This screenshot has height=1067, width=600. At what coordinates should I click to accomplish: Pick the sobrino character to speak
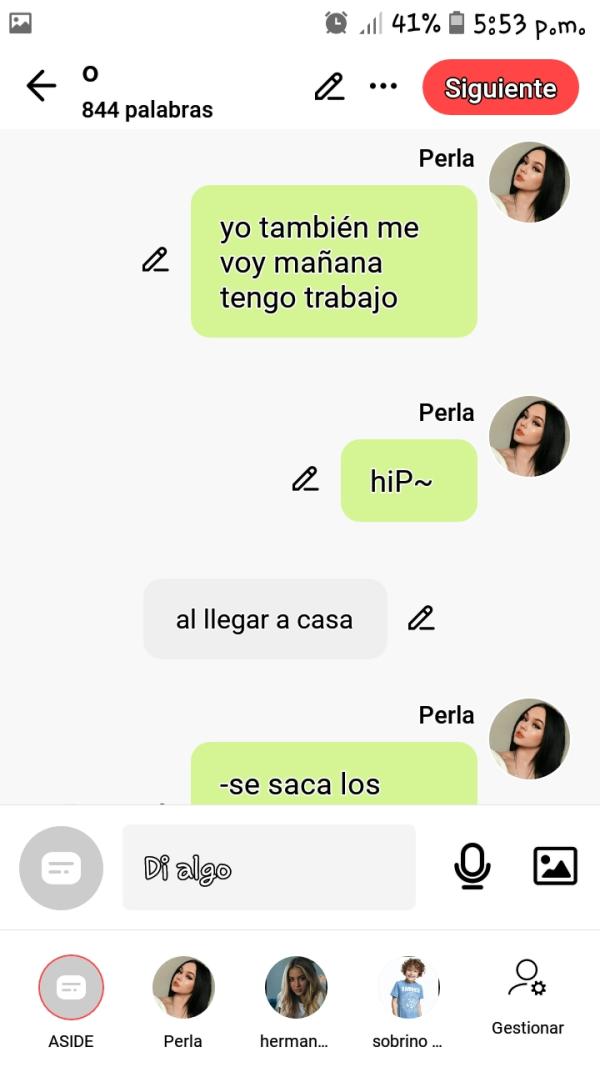click(408, 988)
